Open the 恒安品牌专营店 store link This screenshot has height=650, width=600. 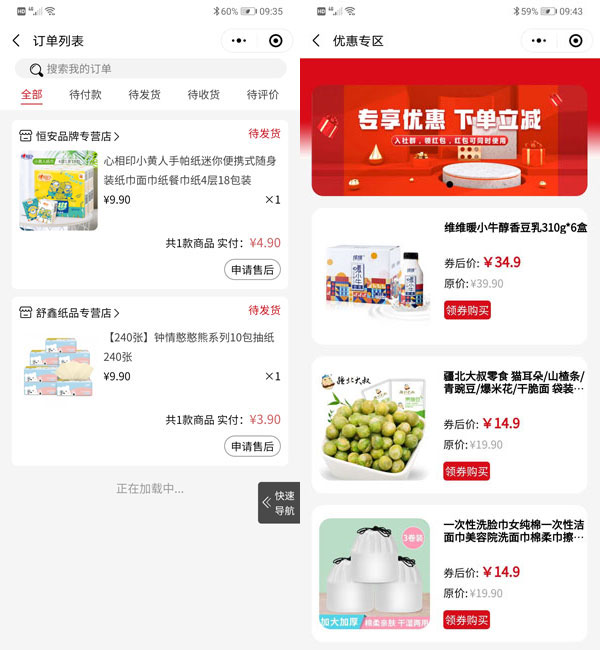[x=72, y=136]
